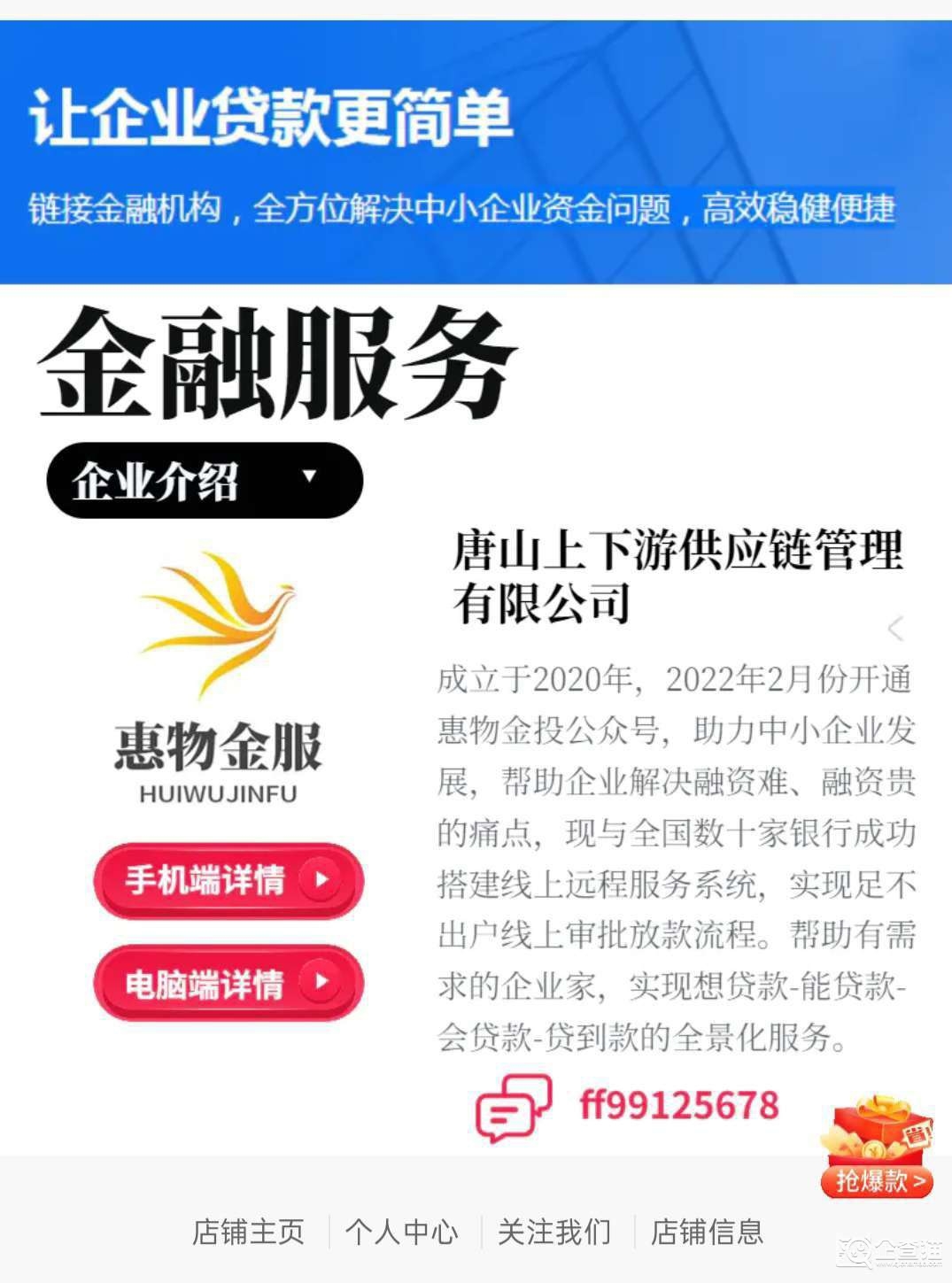View 店铺信息

click(x=707, y=1232)
